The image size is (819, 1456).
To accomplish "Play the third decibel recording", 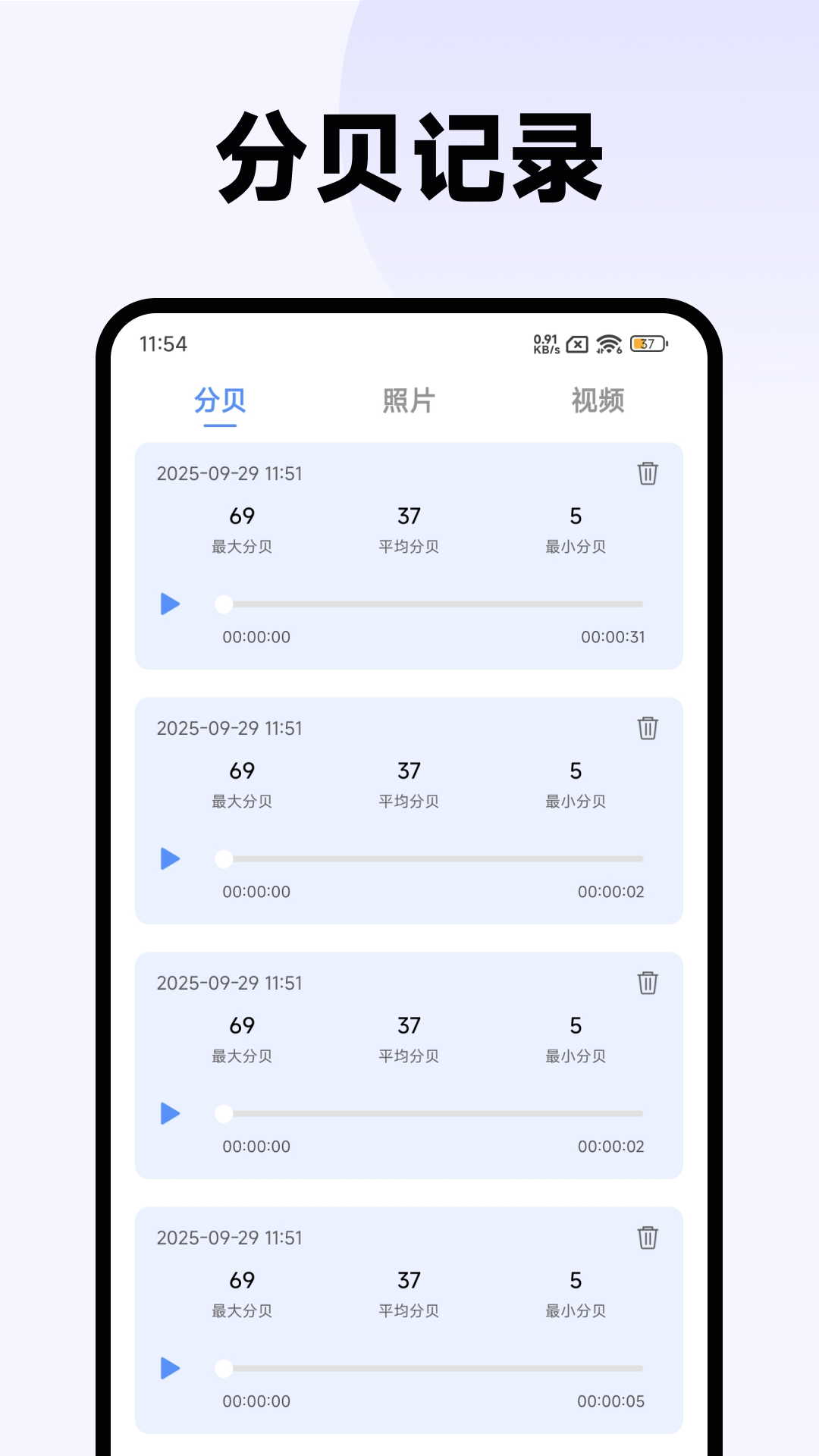I will coord(169,1114).
